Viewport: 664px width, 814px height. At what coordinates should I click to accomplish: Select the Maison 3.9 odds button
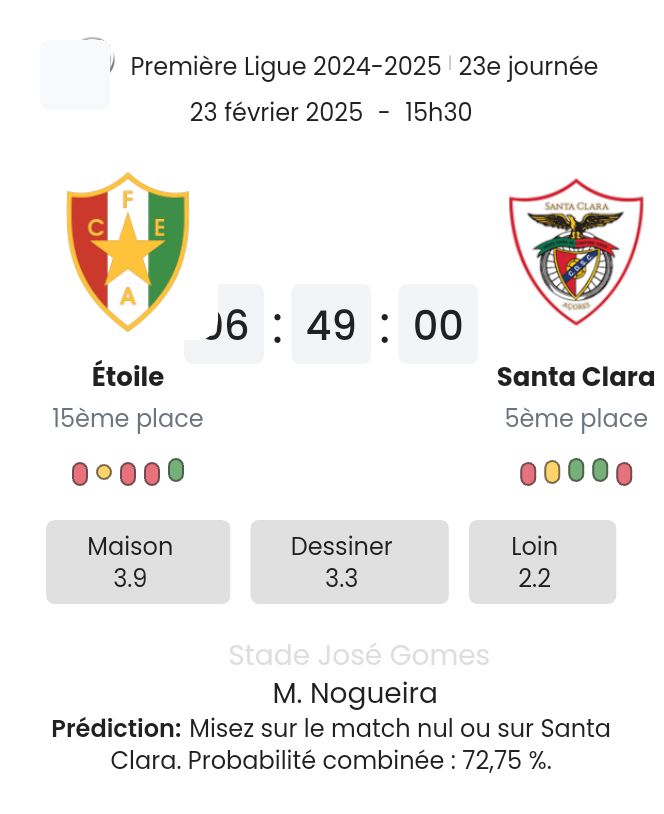point(137,562)
